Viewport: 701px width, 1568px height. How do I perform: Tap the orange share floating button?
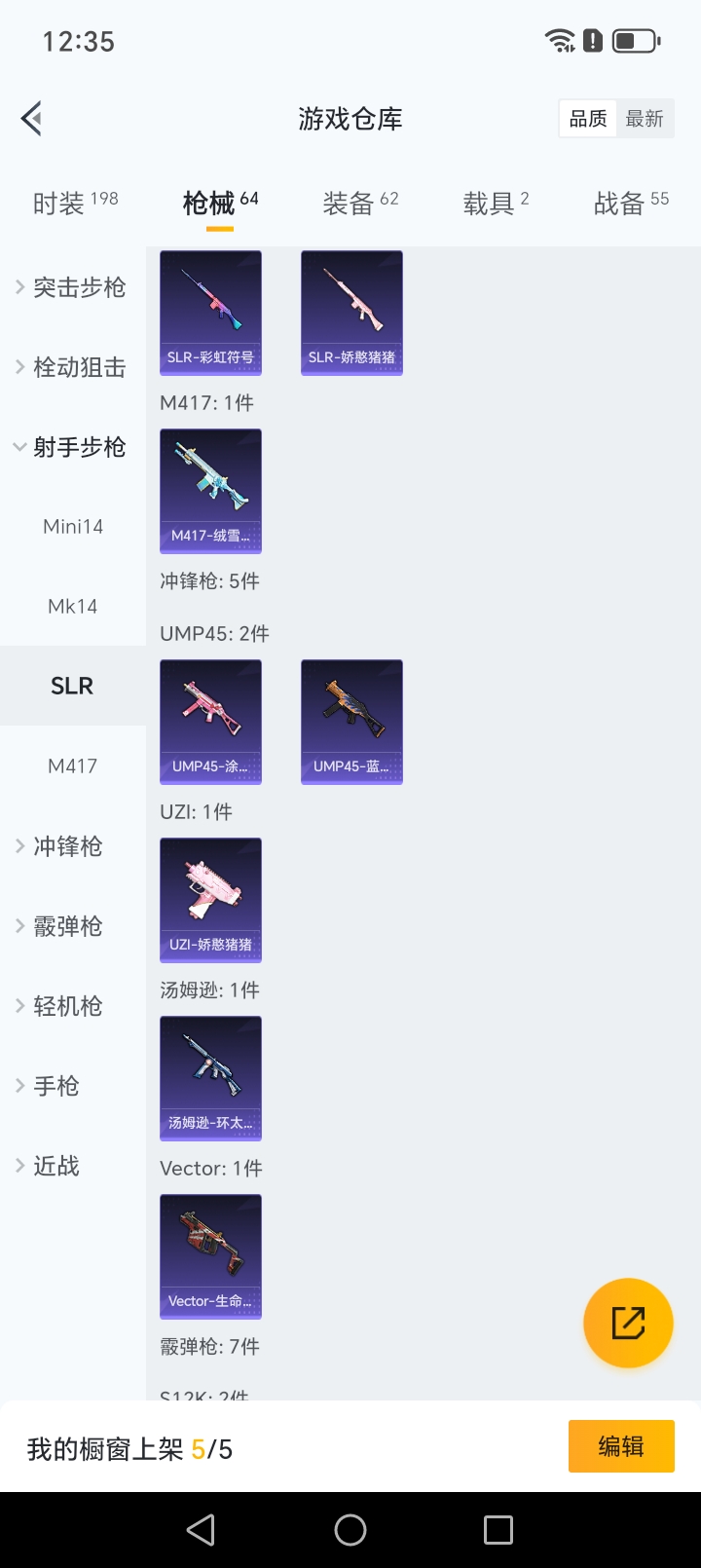628,1323
